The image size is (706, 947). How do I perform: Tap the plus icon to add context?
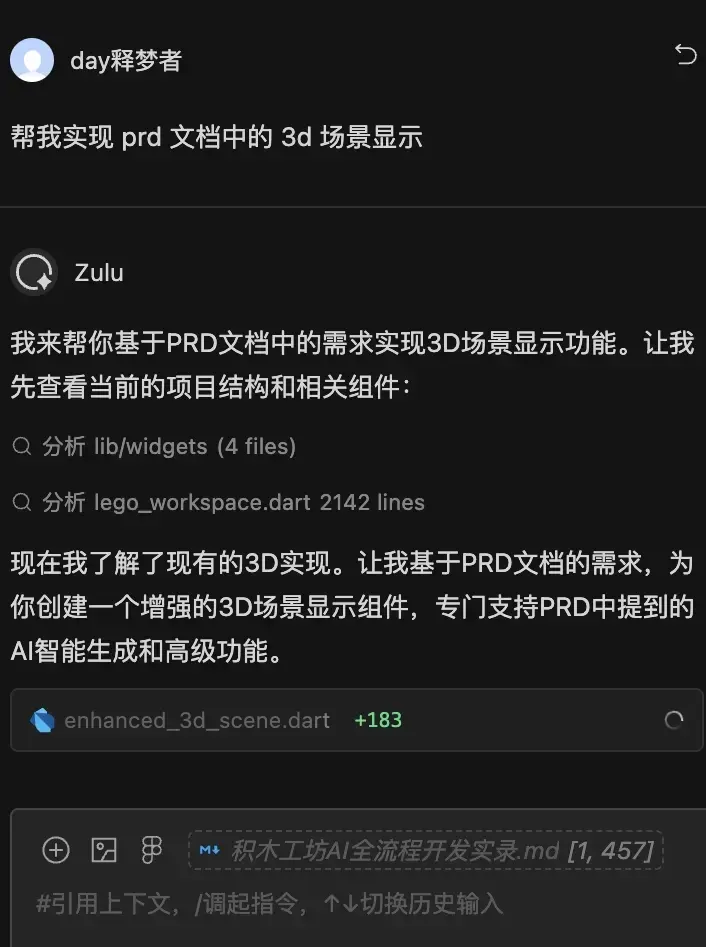click(56, 851)
